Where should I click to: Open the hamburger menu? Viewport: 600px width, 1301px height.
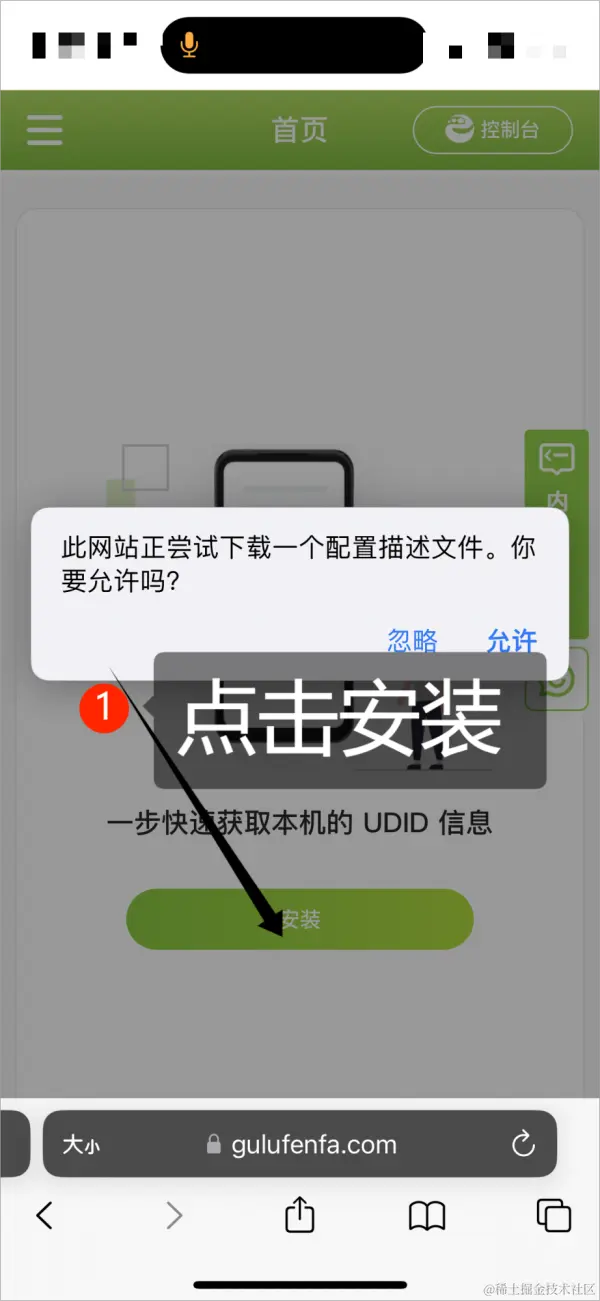[45, 130]
